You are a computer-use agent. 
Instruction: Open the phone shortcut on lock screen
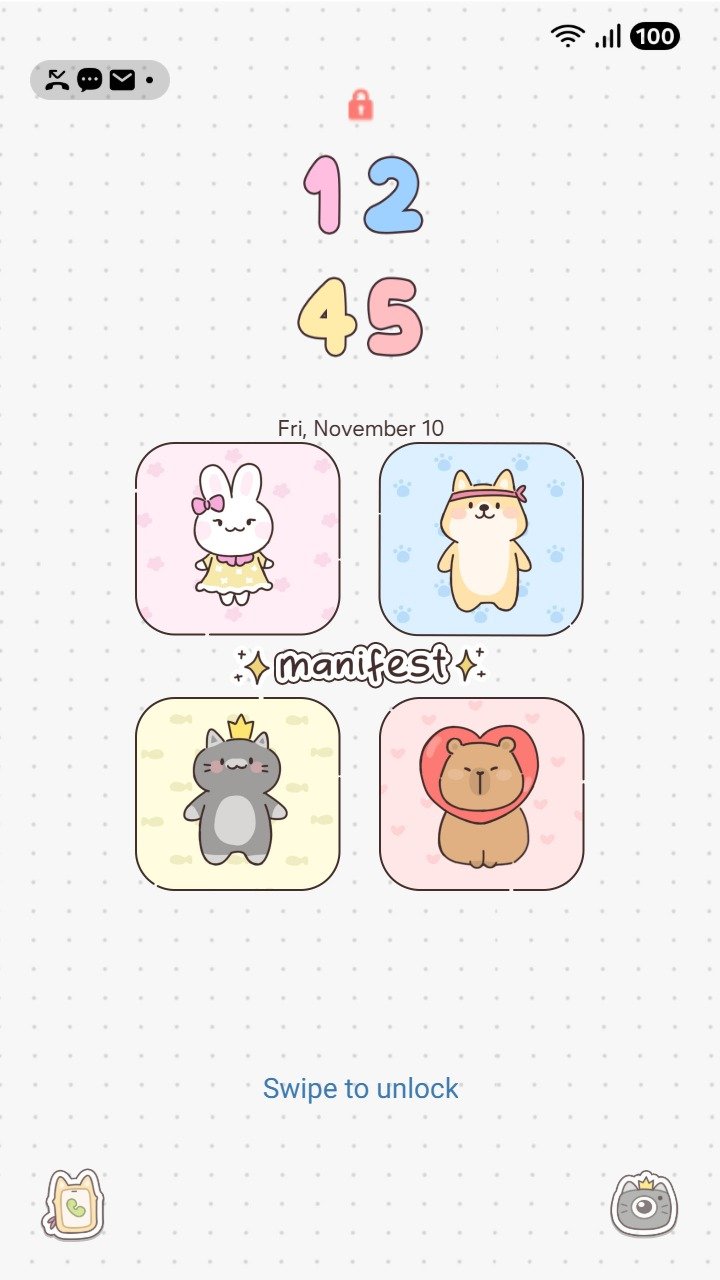tap(73, 1205)
